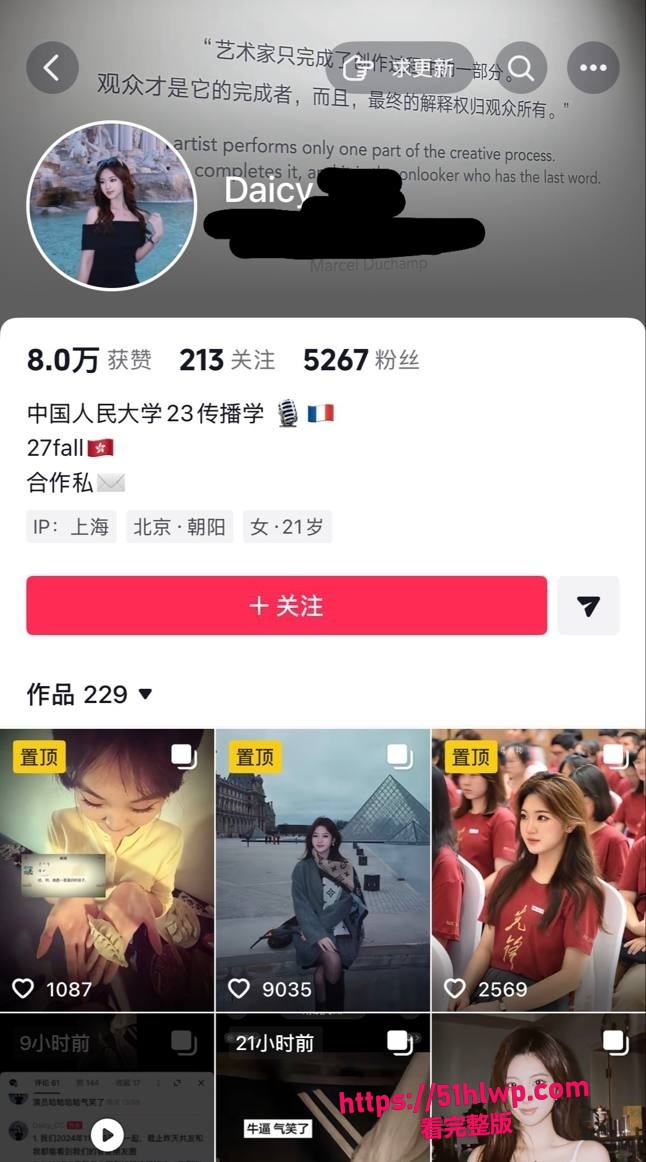Open the post from 21小时前
The height and width of the screenshot is (1162, 646).
pyautogui.click(x=323, y=1088)
